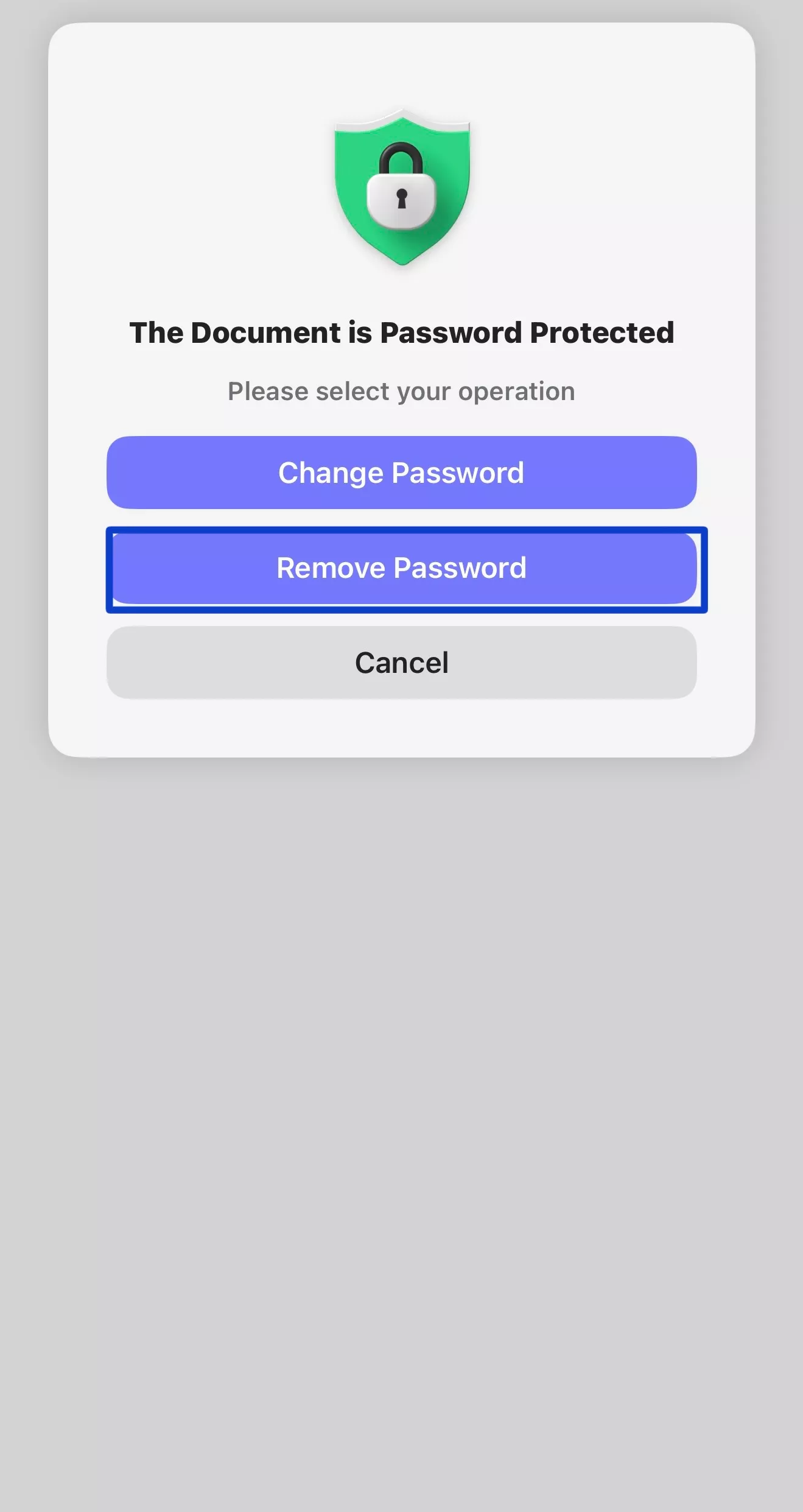The height and width of the screenshot is (1512, 803).
Task: Click the blue outline around Remove Password
Action: [401, 532]
